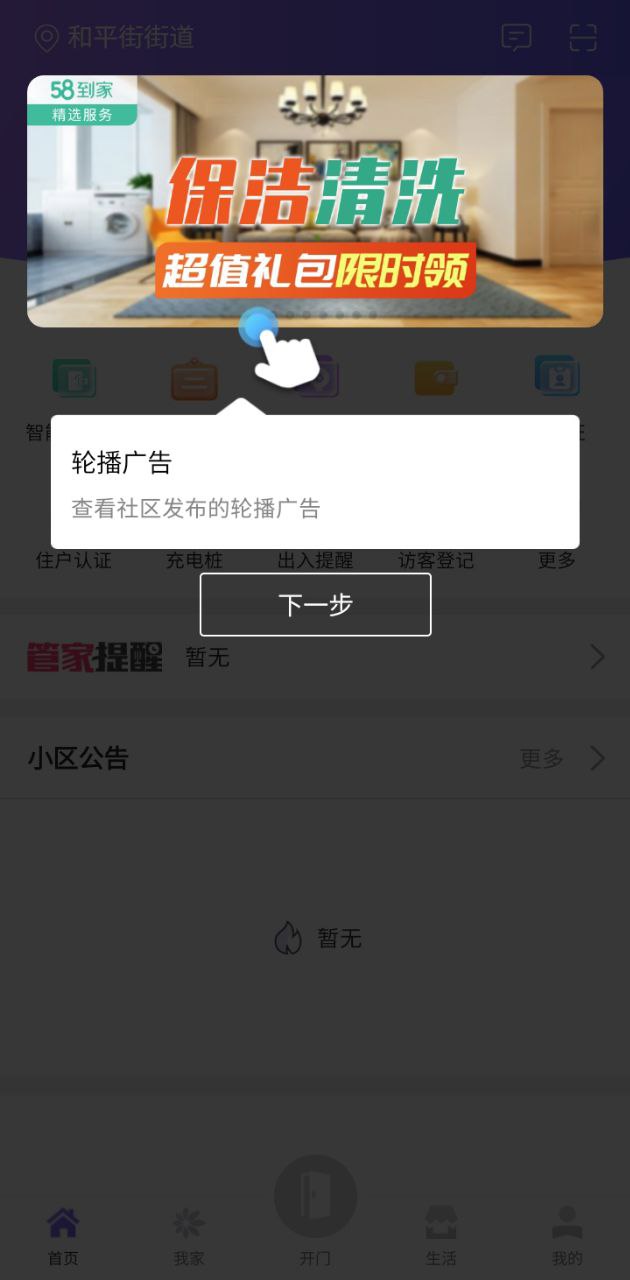The width and height of the screenshot is (630, 1280).
Task: Open the 保洁清洗 carousel banner
Action: tap(315, 200)
